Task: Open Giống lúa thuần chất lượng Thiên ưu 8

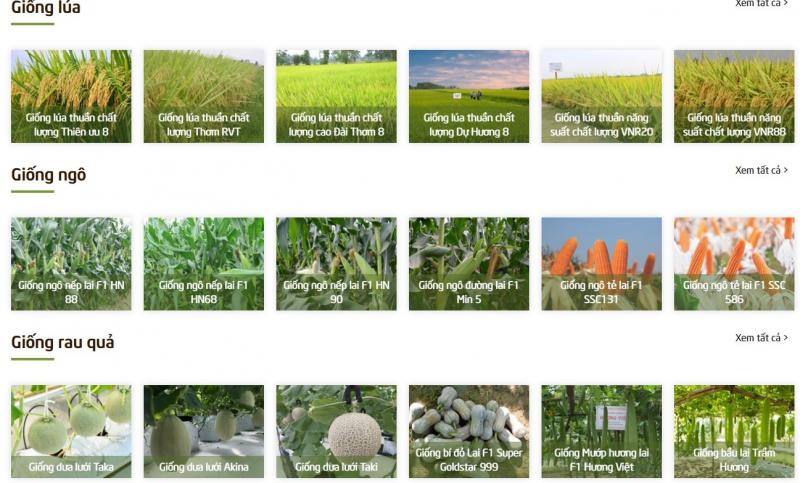Action: tap(70, 97)
